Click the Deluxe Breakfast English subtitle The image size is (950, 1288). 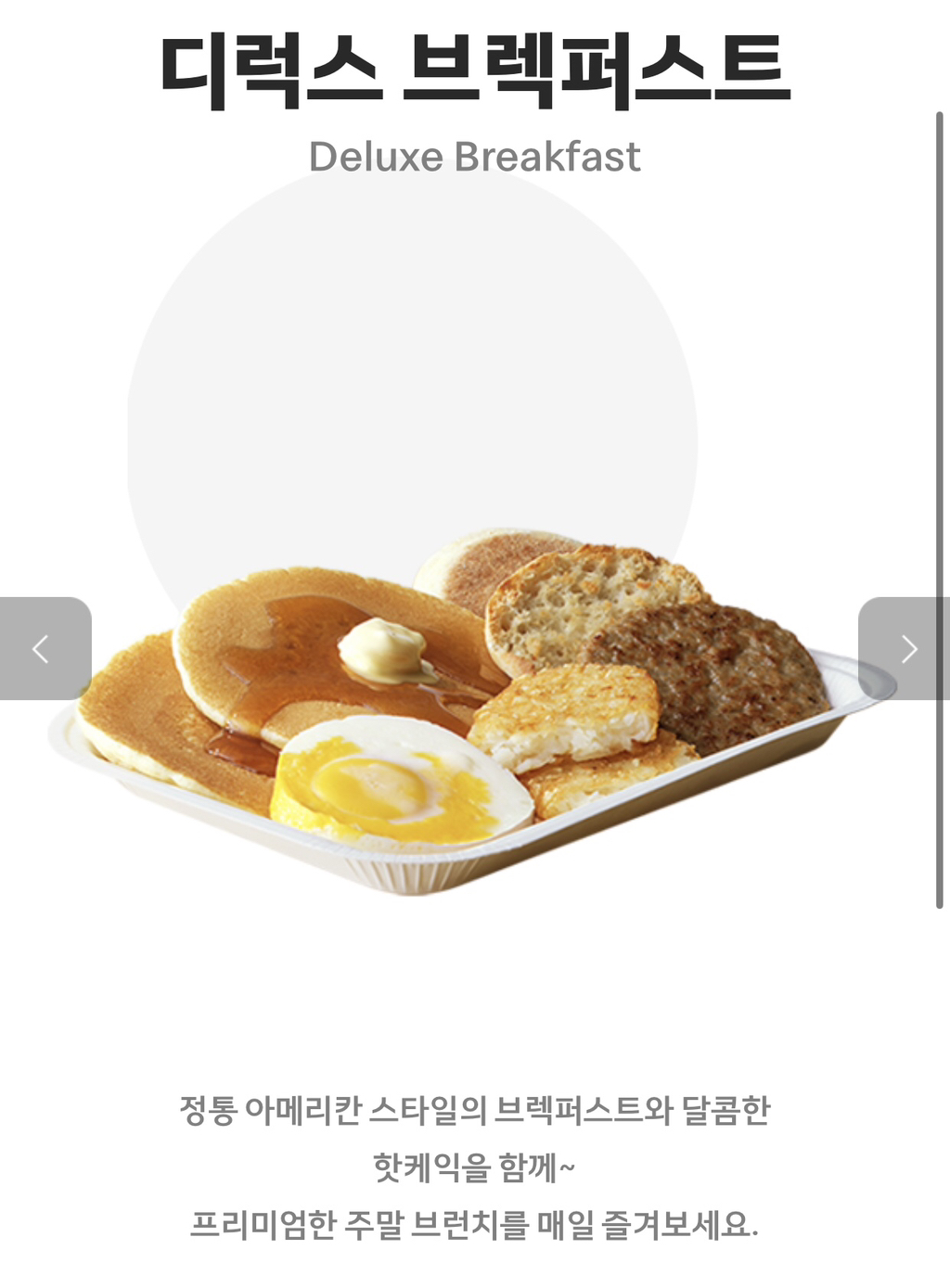475,156
